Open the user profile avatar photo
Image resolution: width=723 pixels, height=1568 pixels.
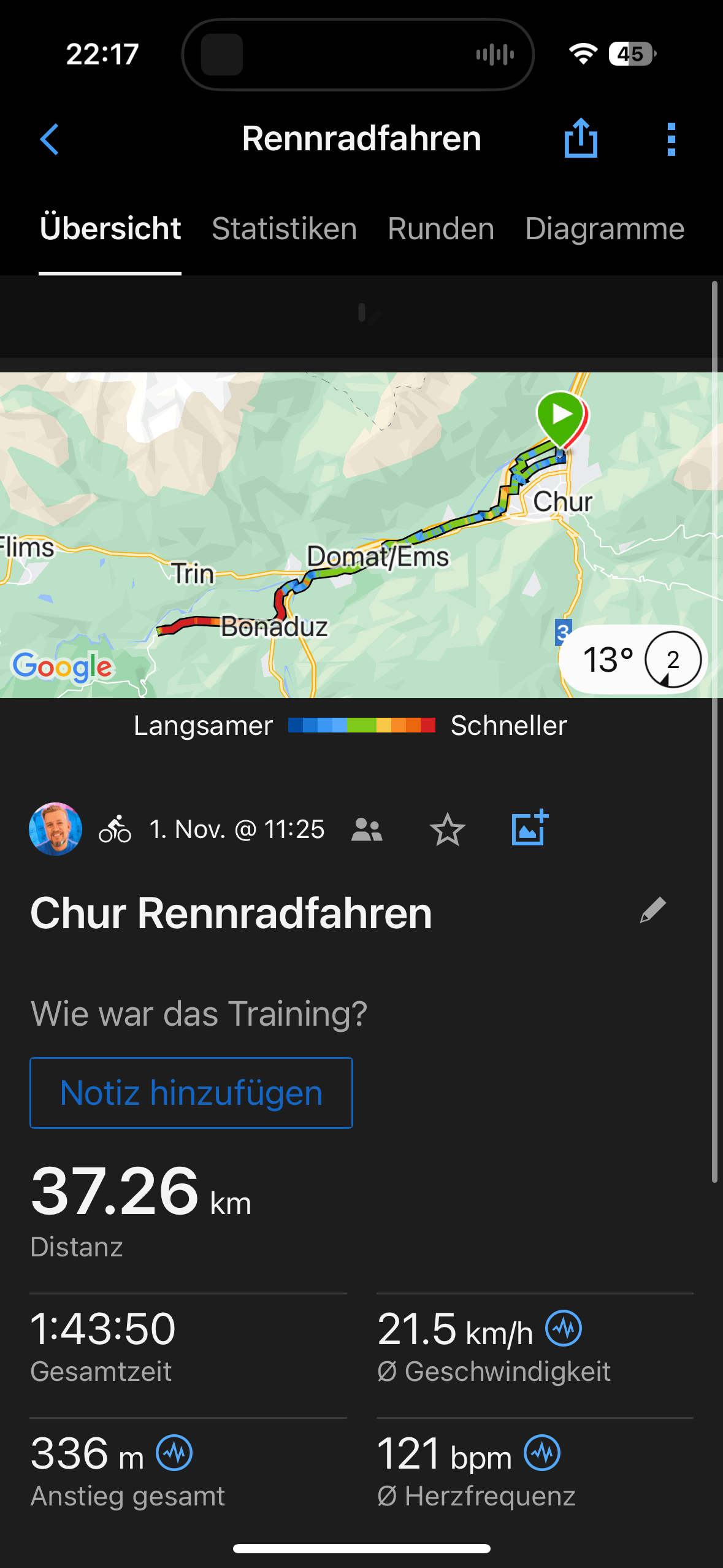point(55,829)
